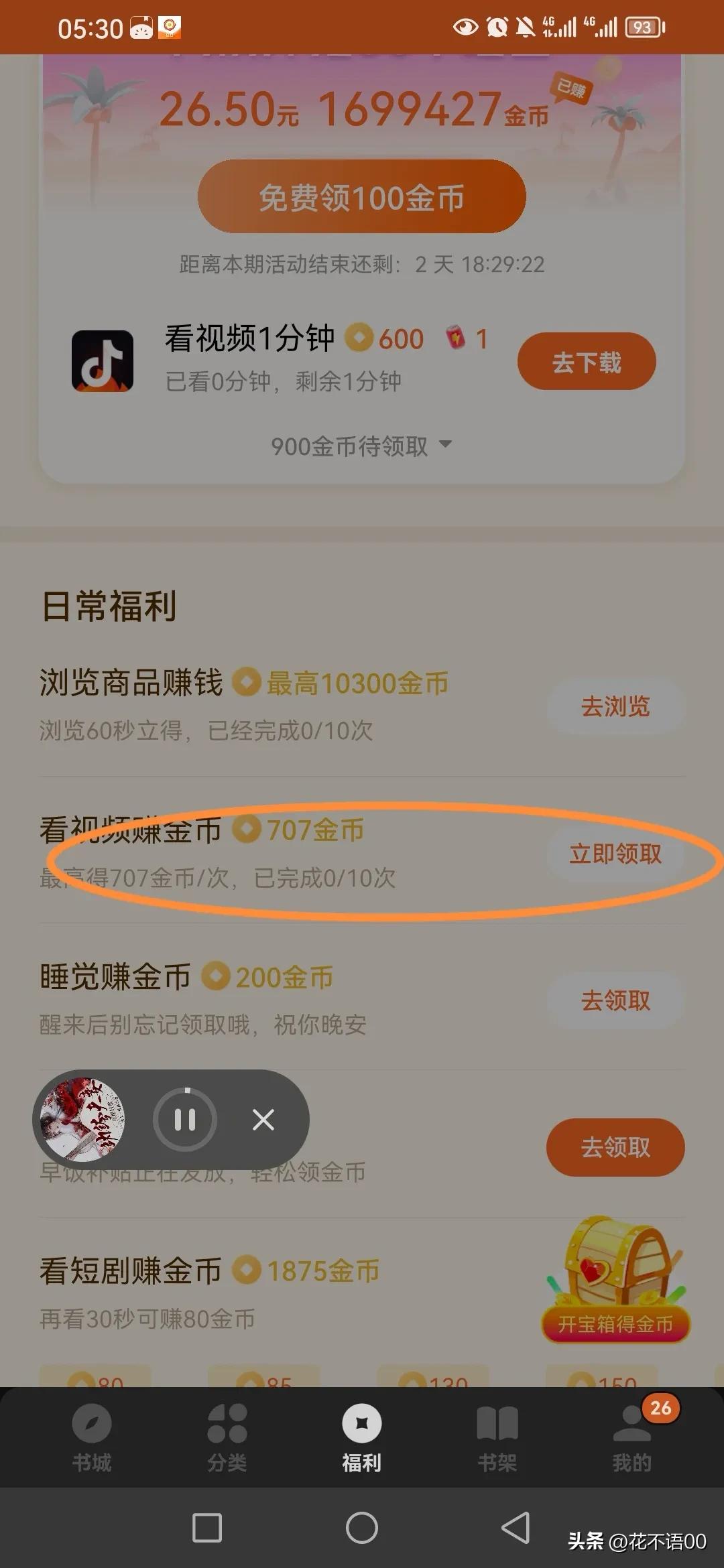
Task: Dismiss the floating player with its X
Action: click(263, 1120)
